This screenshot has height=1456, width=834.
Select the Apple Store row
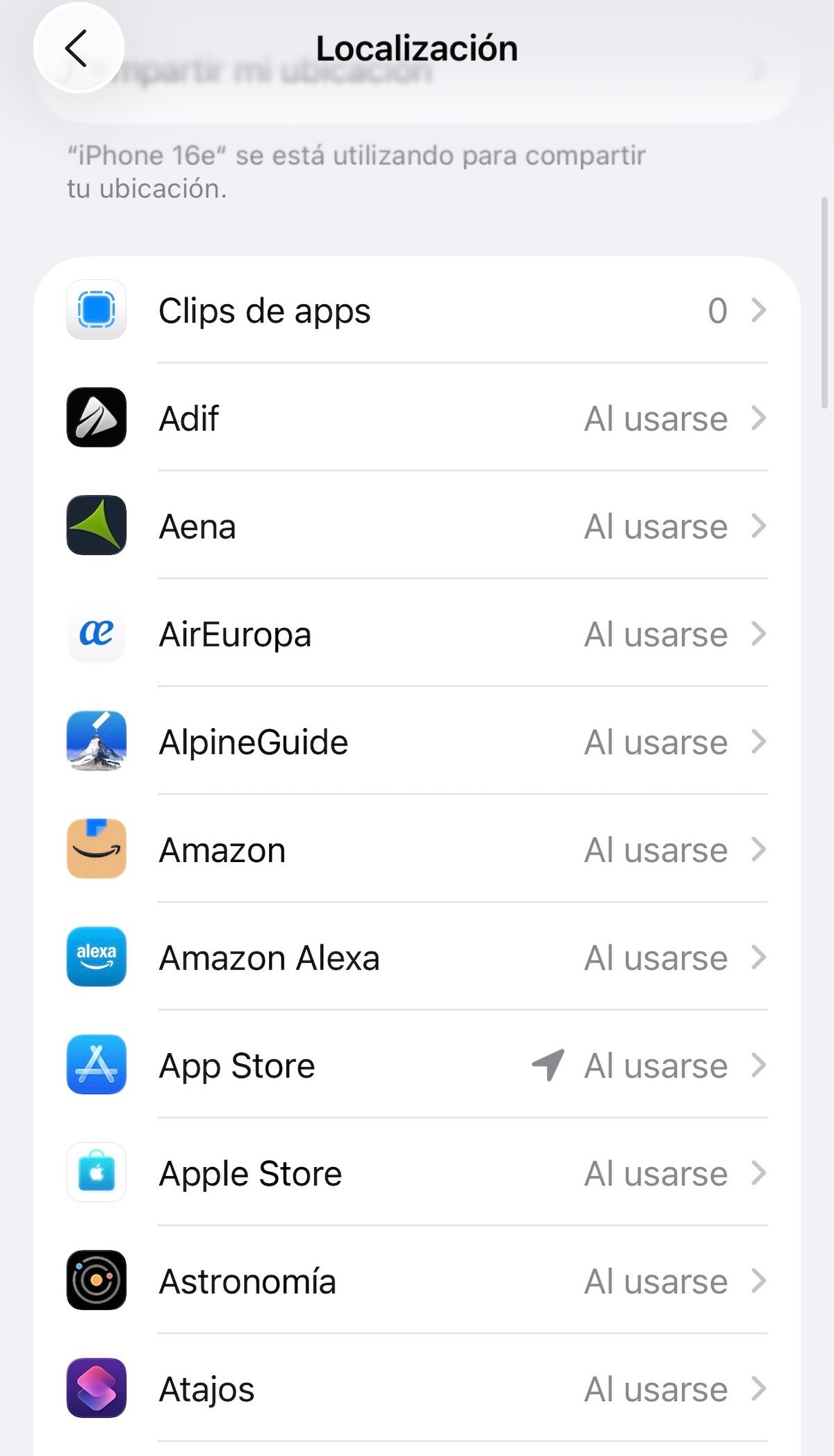[x=417, y=1173]
